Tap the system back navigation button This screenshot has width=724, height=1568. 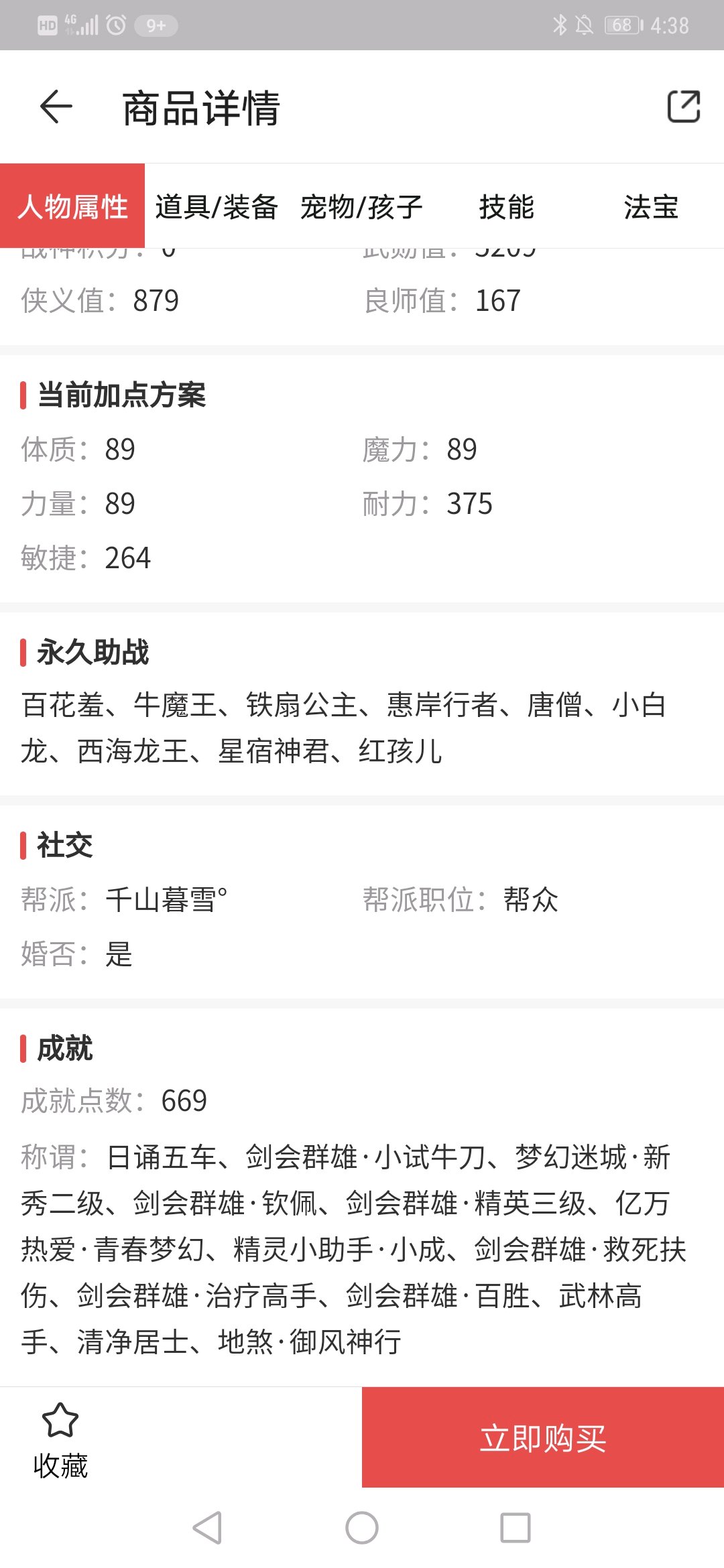tap(207, 1528)
